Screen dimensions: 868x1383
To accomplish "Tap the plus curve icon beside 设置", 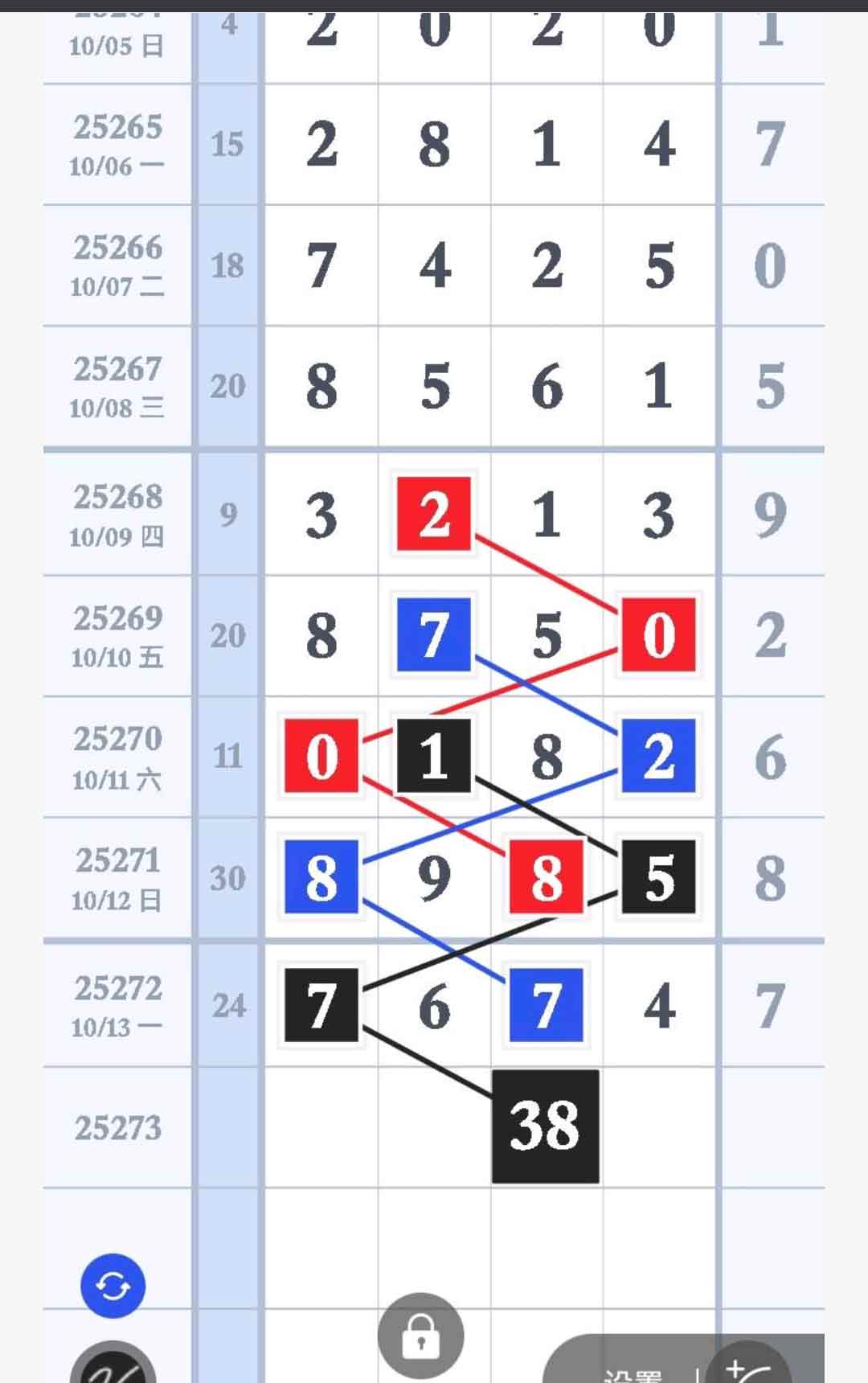I will click(747, 1367).
